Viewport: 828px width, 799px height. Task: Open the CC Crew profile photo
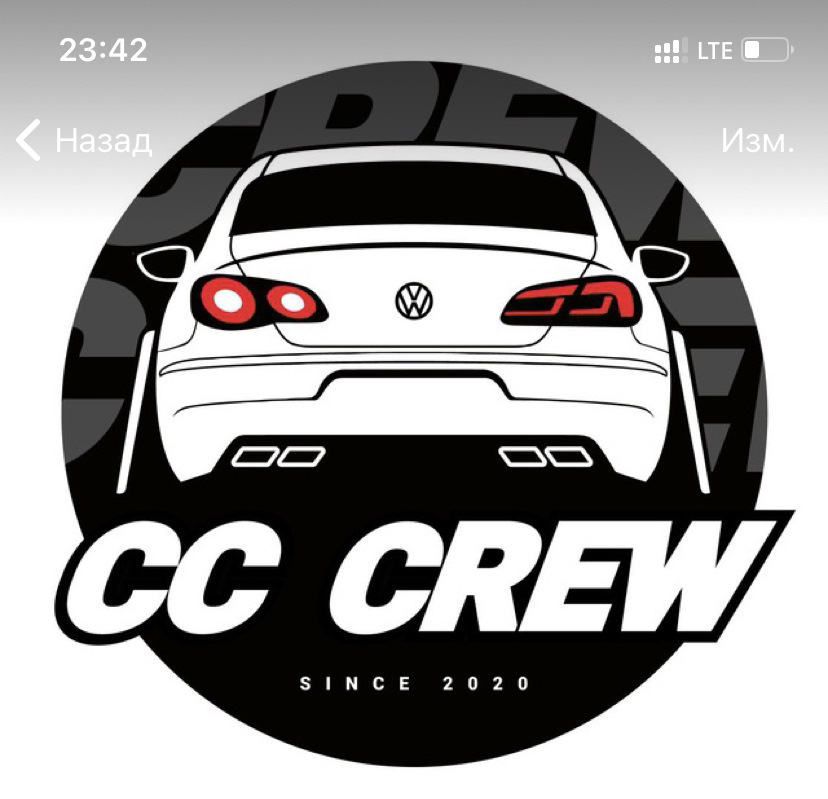click(414, 430)
